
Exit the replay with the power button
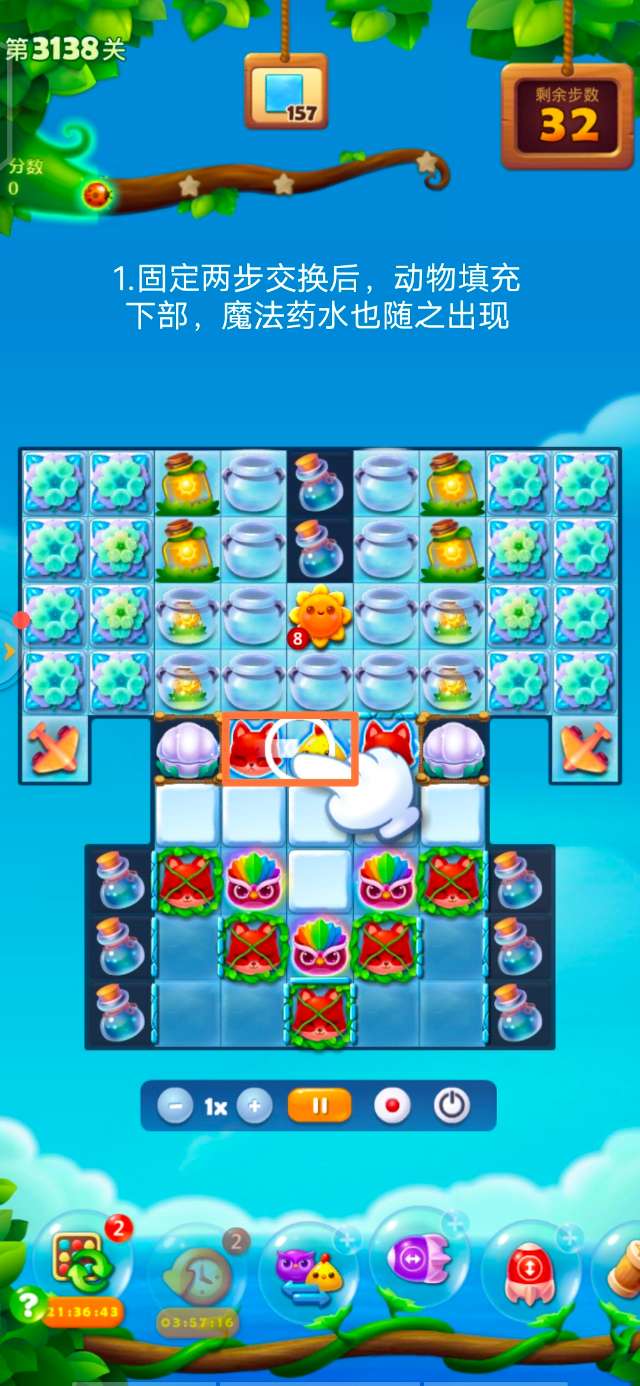click(x=452, y=1106)
